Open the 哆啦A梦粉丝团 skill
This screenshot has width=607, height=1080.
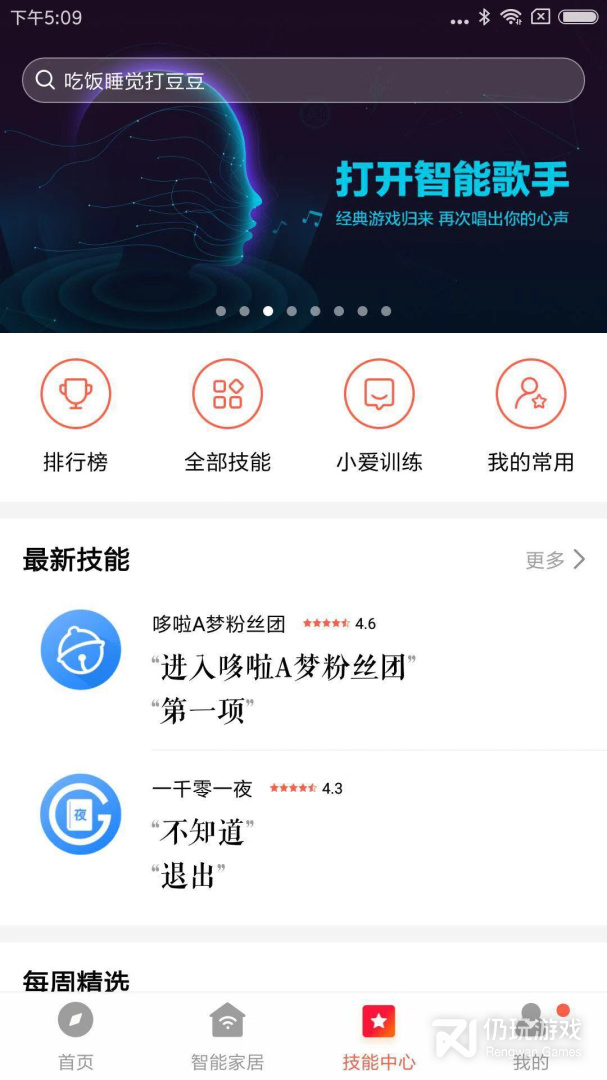coord(303,668)
